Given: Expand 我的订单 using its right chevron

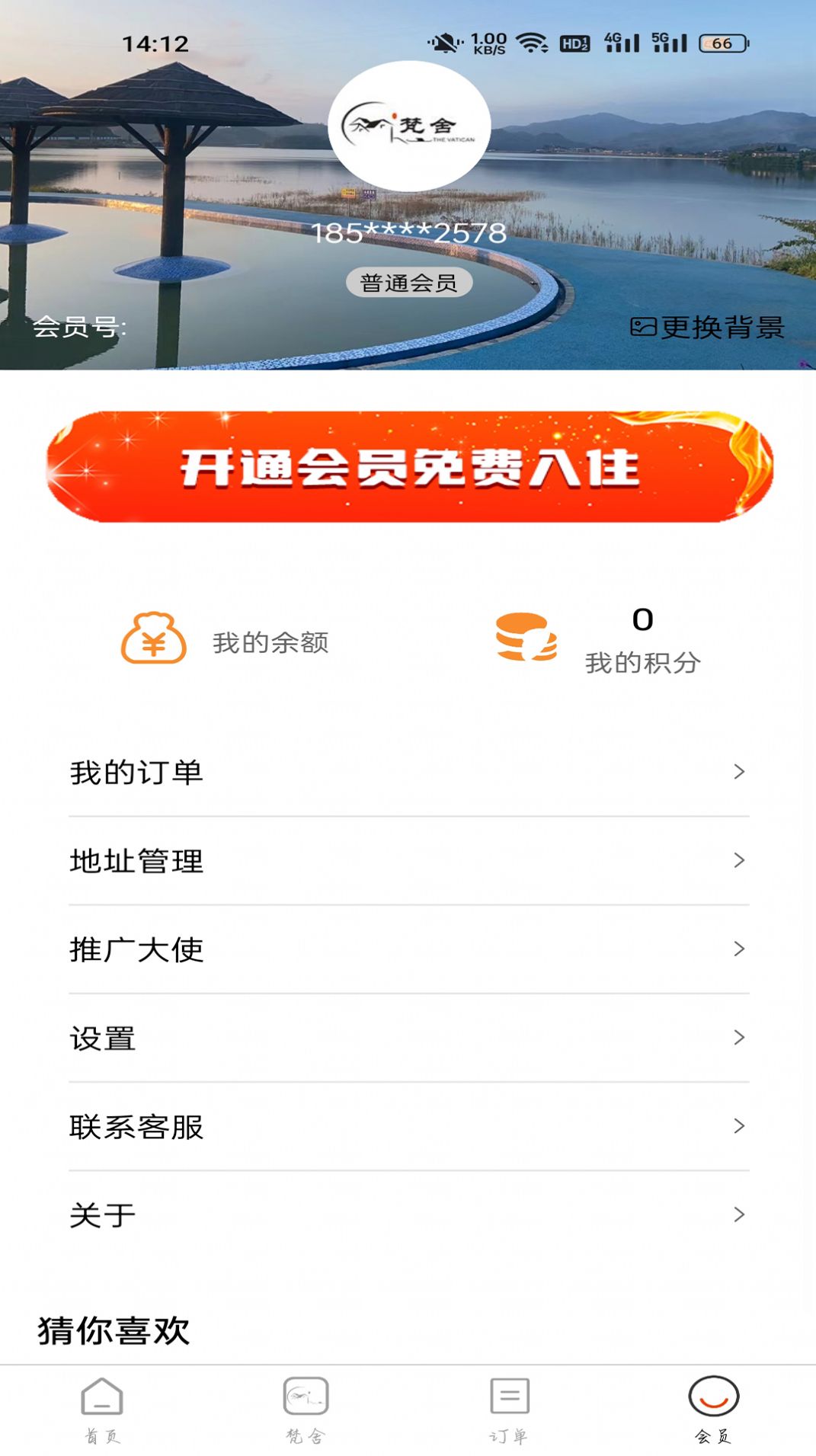Looking at the screenshot, I should (738, 772).
